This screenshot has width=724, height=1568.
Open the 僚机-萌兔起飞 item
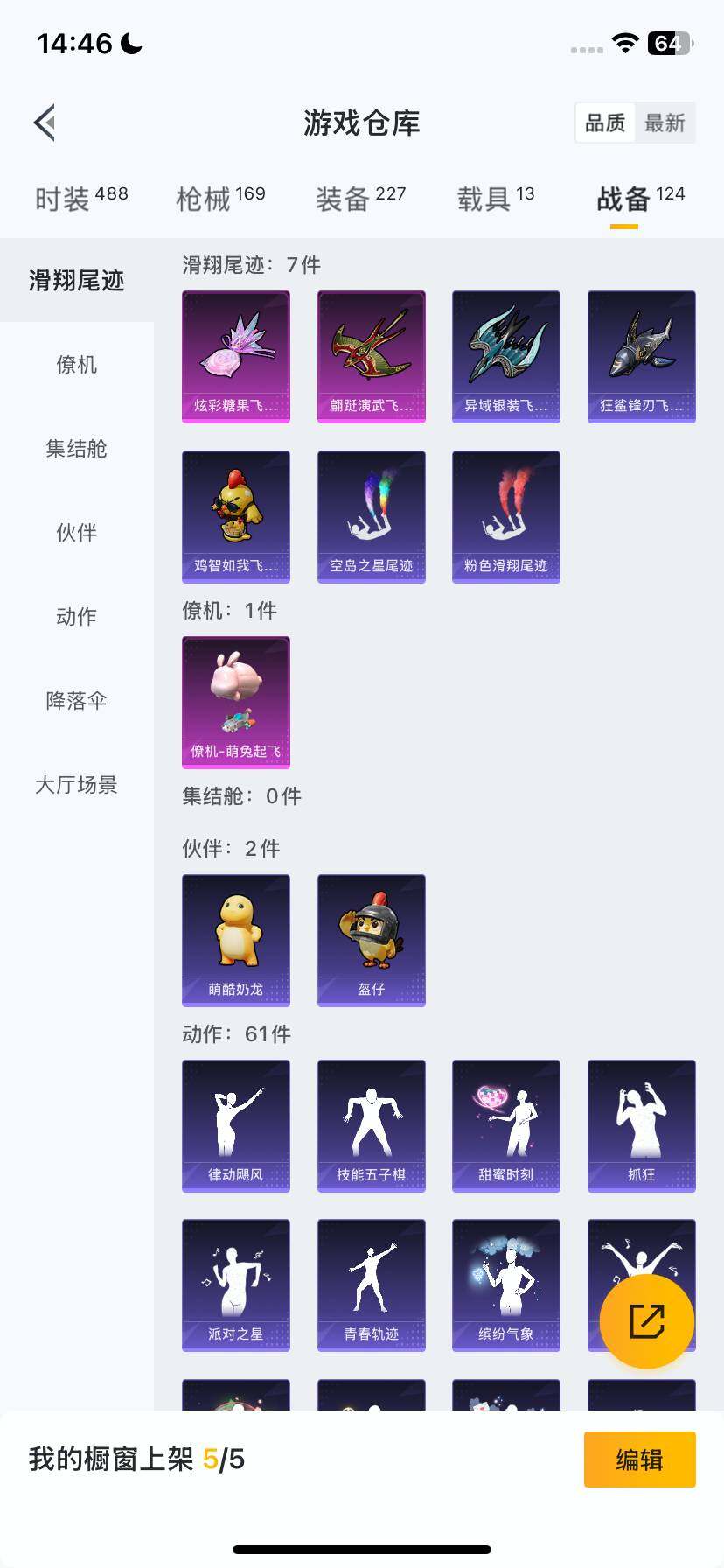pos(236,702)
